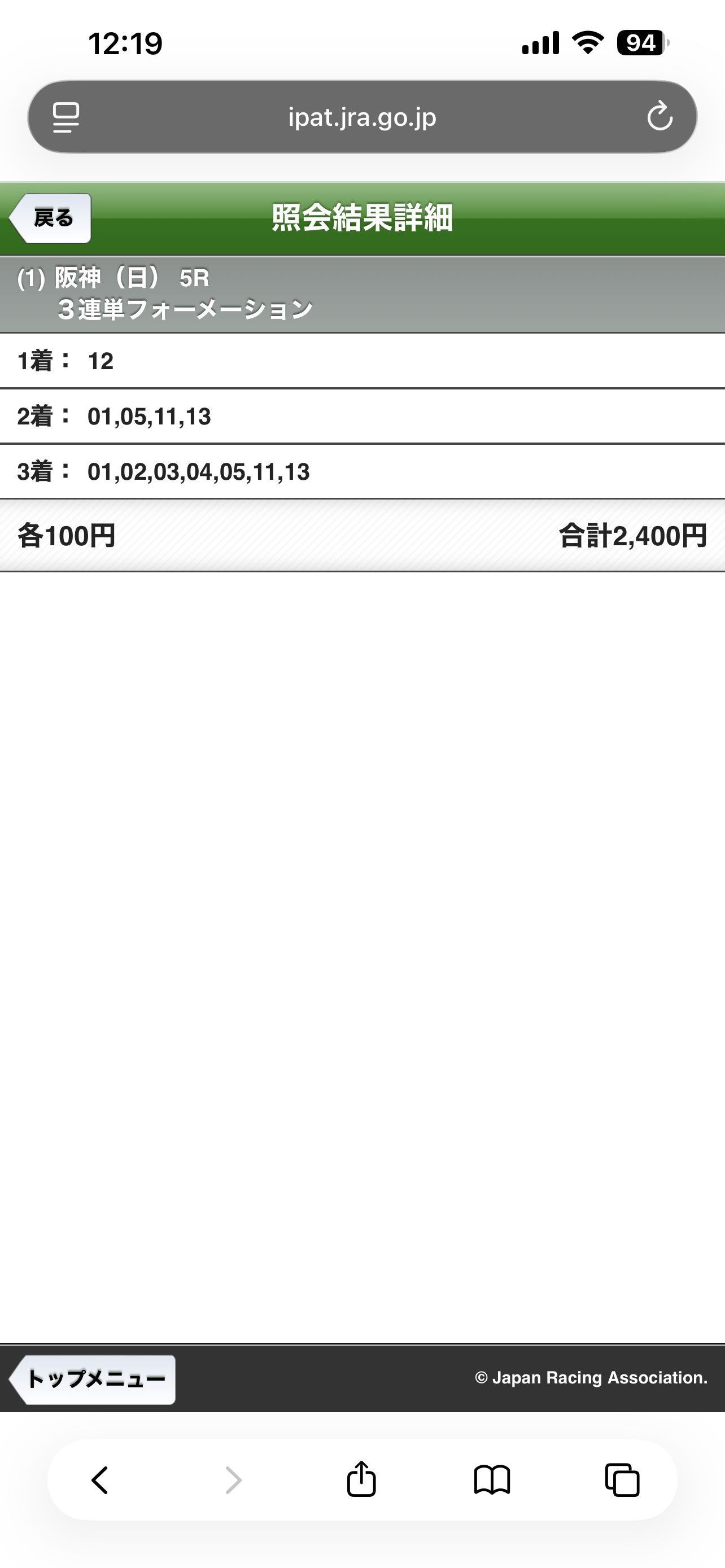
Task: Tap the ipat.jra.go.jp address field
Action: (x=362, y=117)
